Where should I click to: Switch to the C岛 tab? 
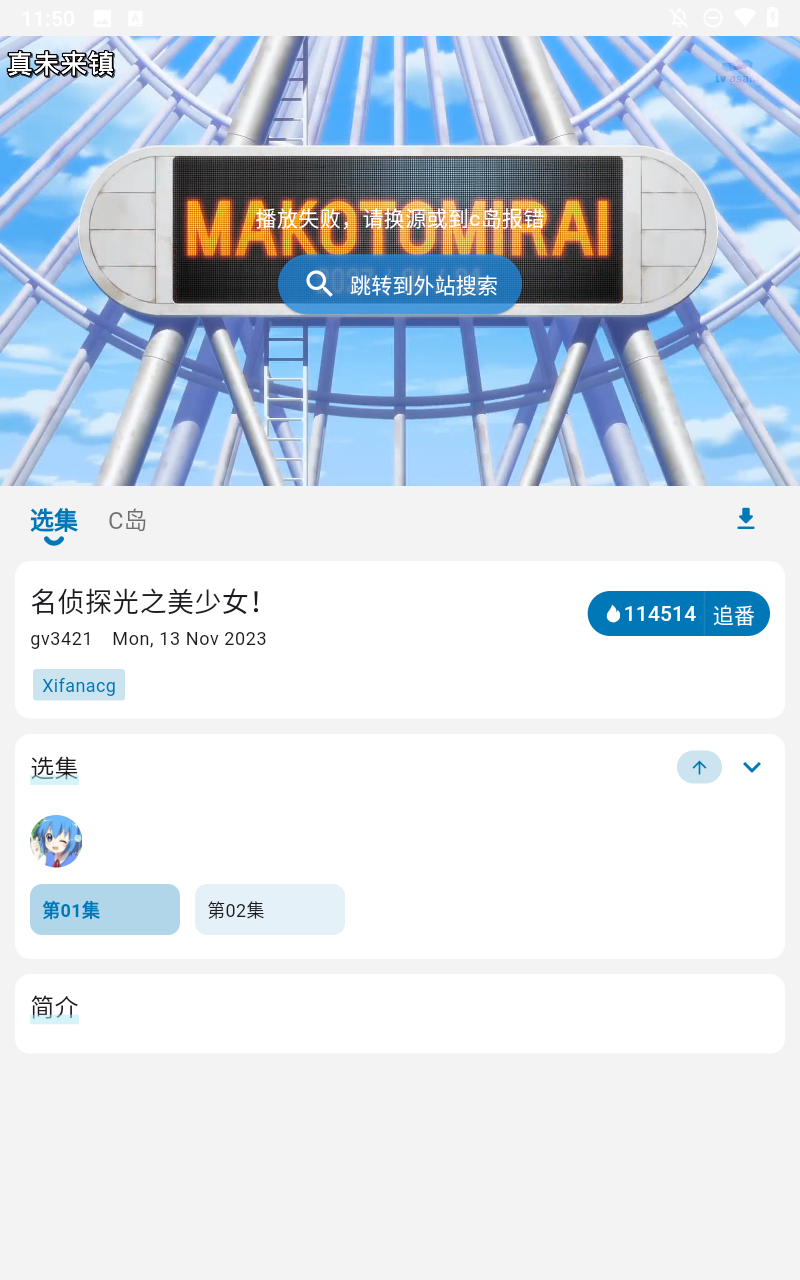tap(128, 521)
